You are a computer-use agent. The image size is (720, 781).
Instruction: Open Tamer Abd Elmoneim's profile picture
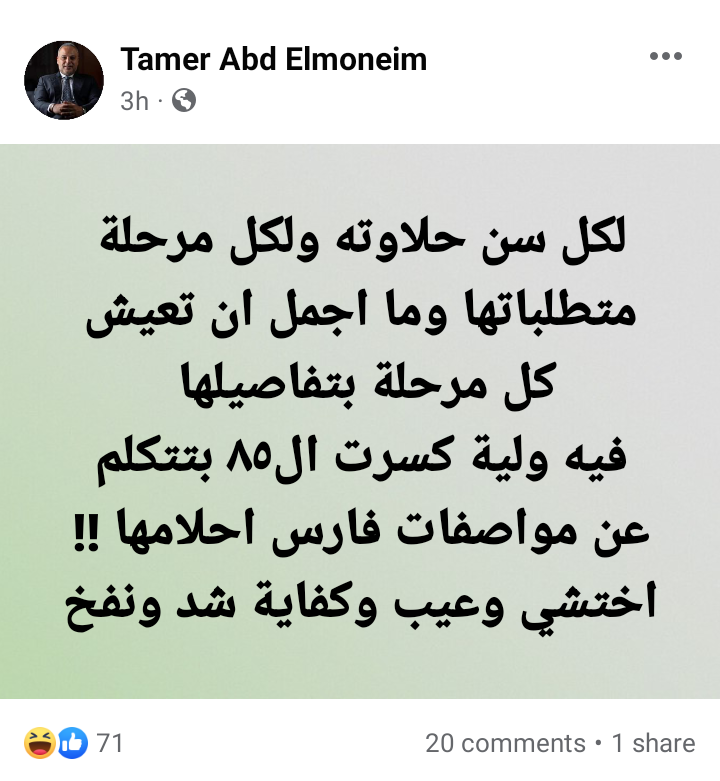pyautogui.click(x=64, y=81)
